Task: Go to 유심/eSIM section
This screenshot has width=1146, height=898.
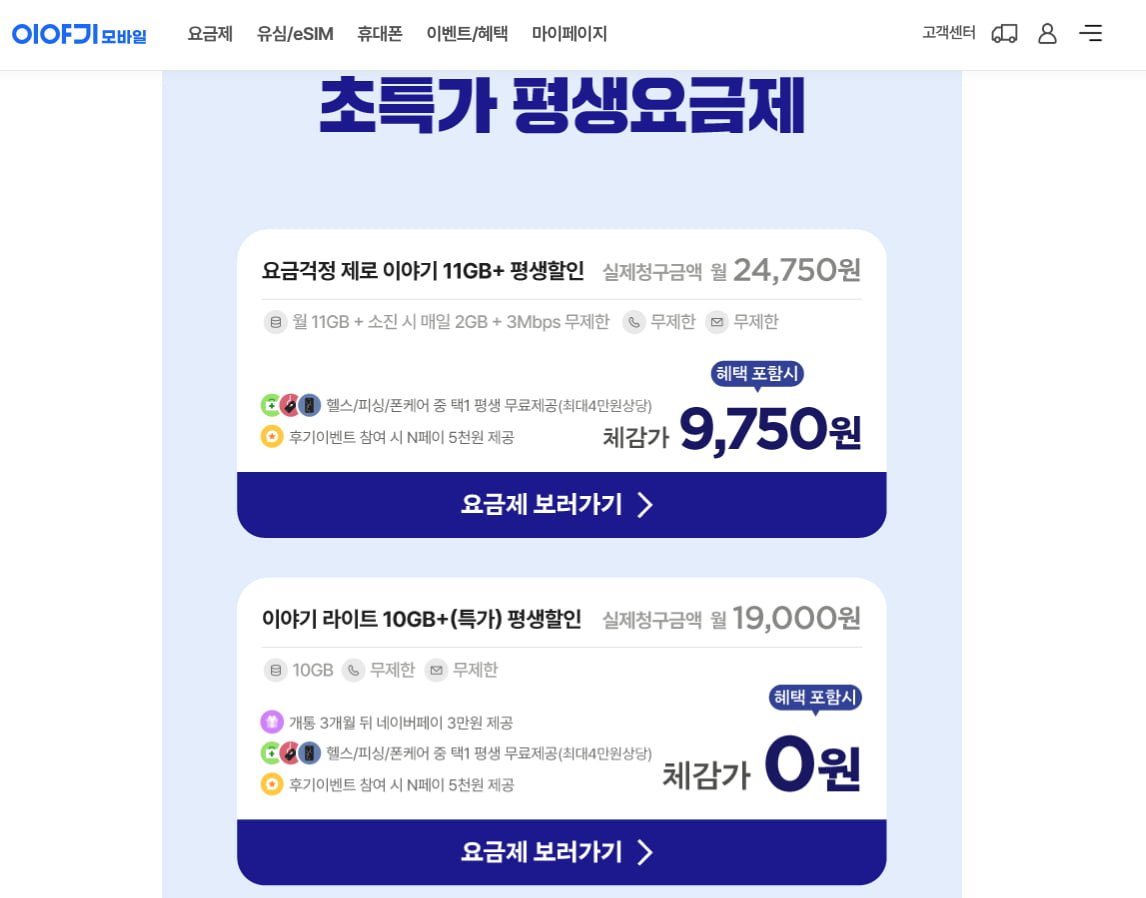Action: point(295,34)
